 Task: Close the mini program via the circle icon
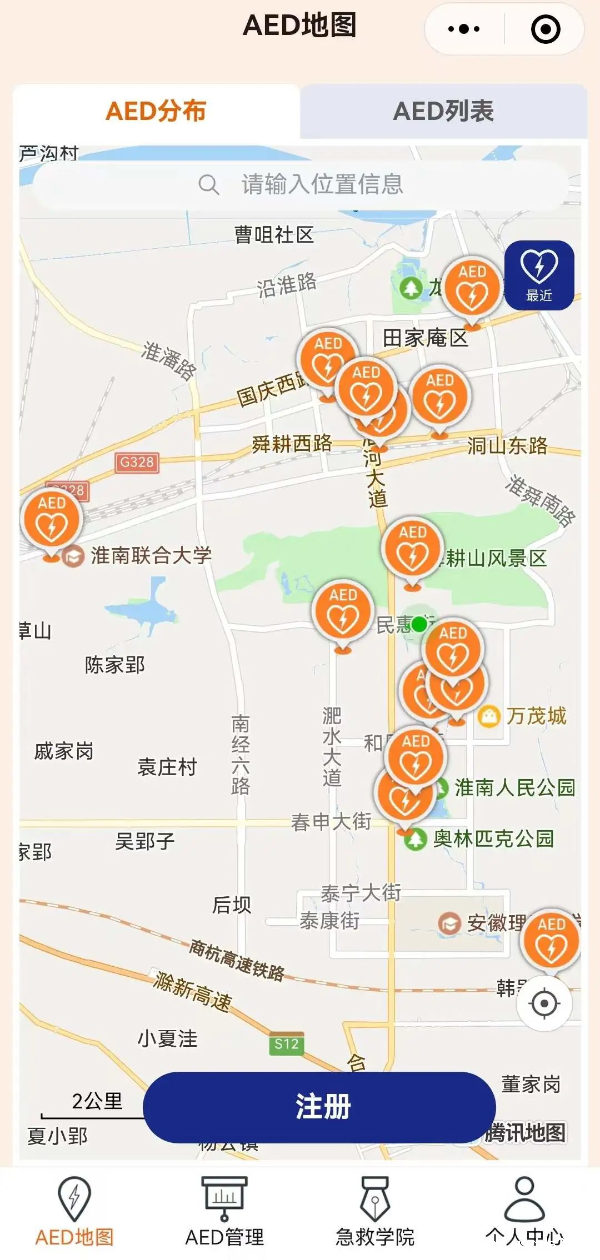tap(545, 29)
